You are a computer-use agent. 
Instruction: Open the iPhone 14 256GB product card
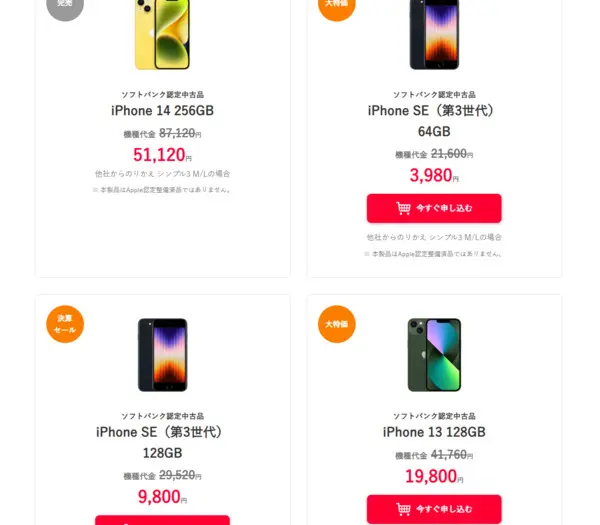162,110
